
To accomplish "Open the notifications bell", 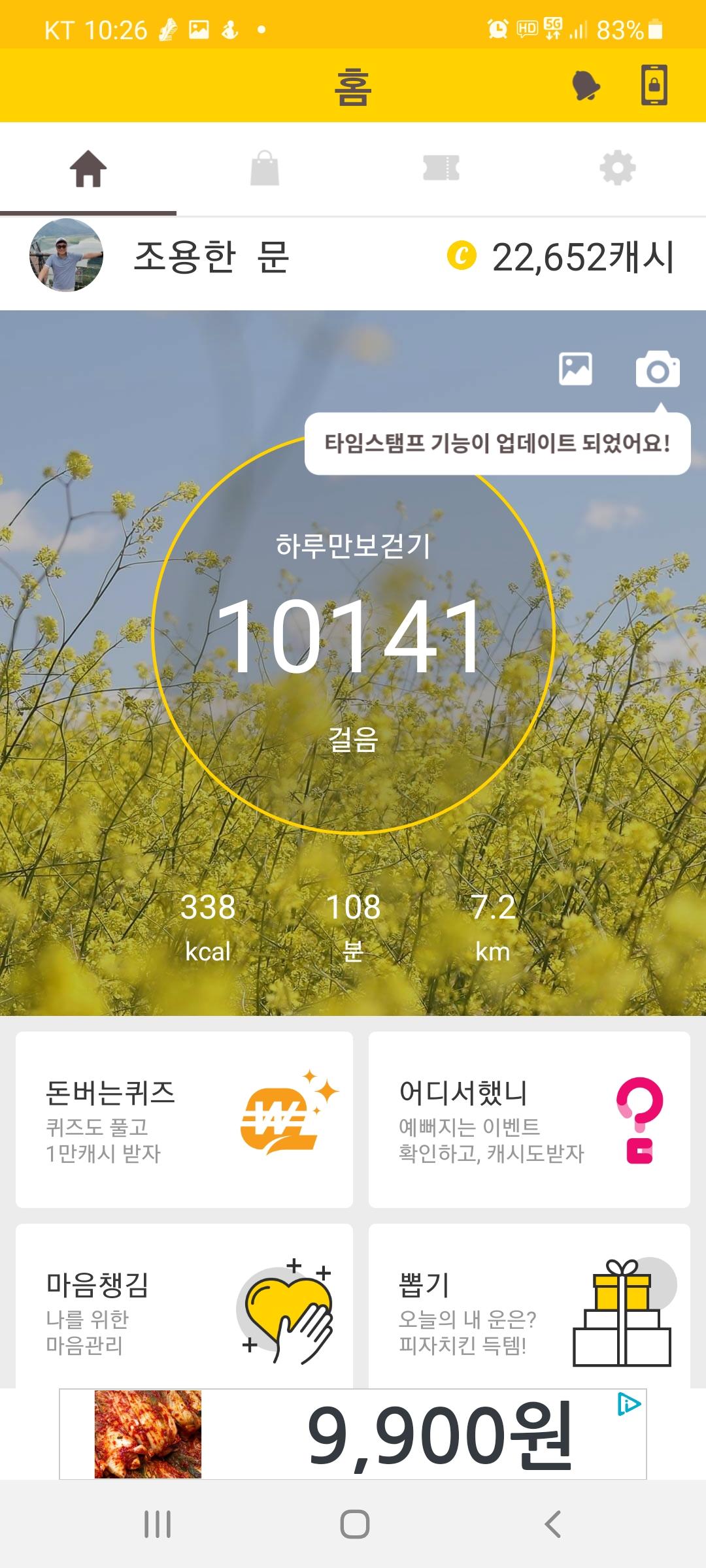I will tap(586, 86).
